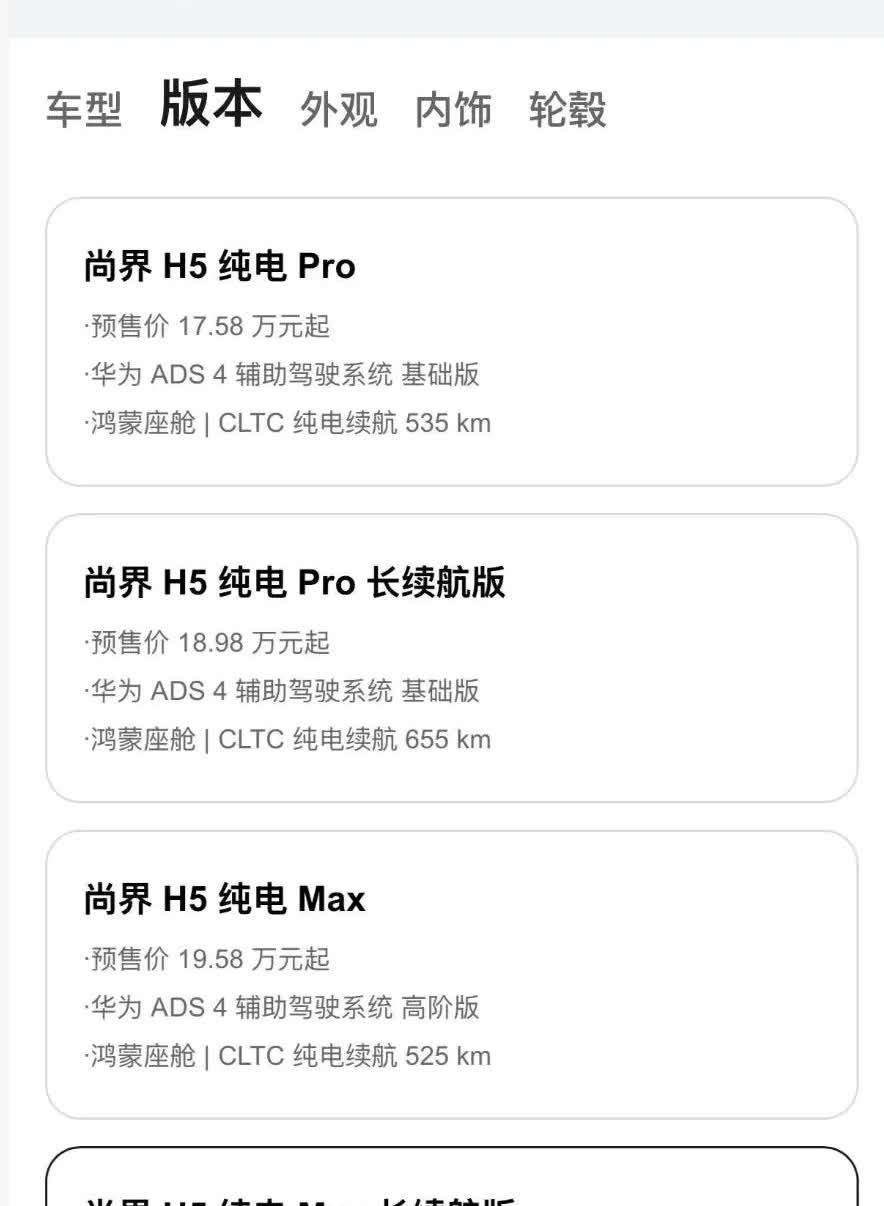This screenshot has height=1206, width=884.
Task: Select the 版本 tab
Action: pos(211,104)
